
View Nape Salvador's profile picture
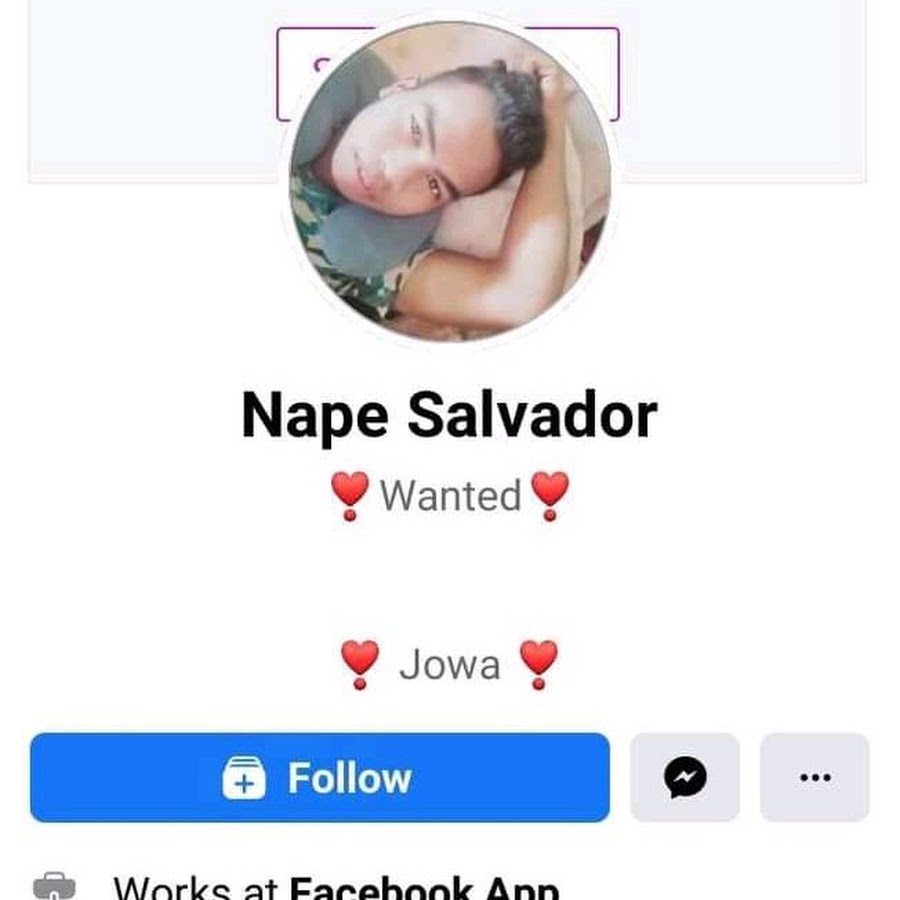[x=450, y=182]
